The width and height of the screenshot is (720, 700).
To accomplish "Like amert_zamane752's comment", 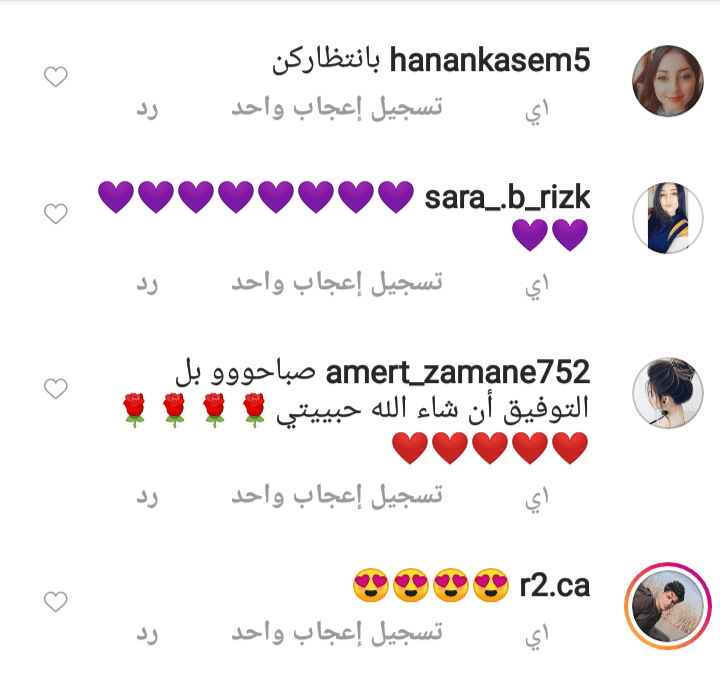I will point(56,388).
